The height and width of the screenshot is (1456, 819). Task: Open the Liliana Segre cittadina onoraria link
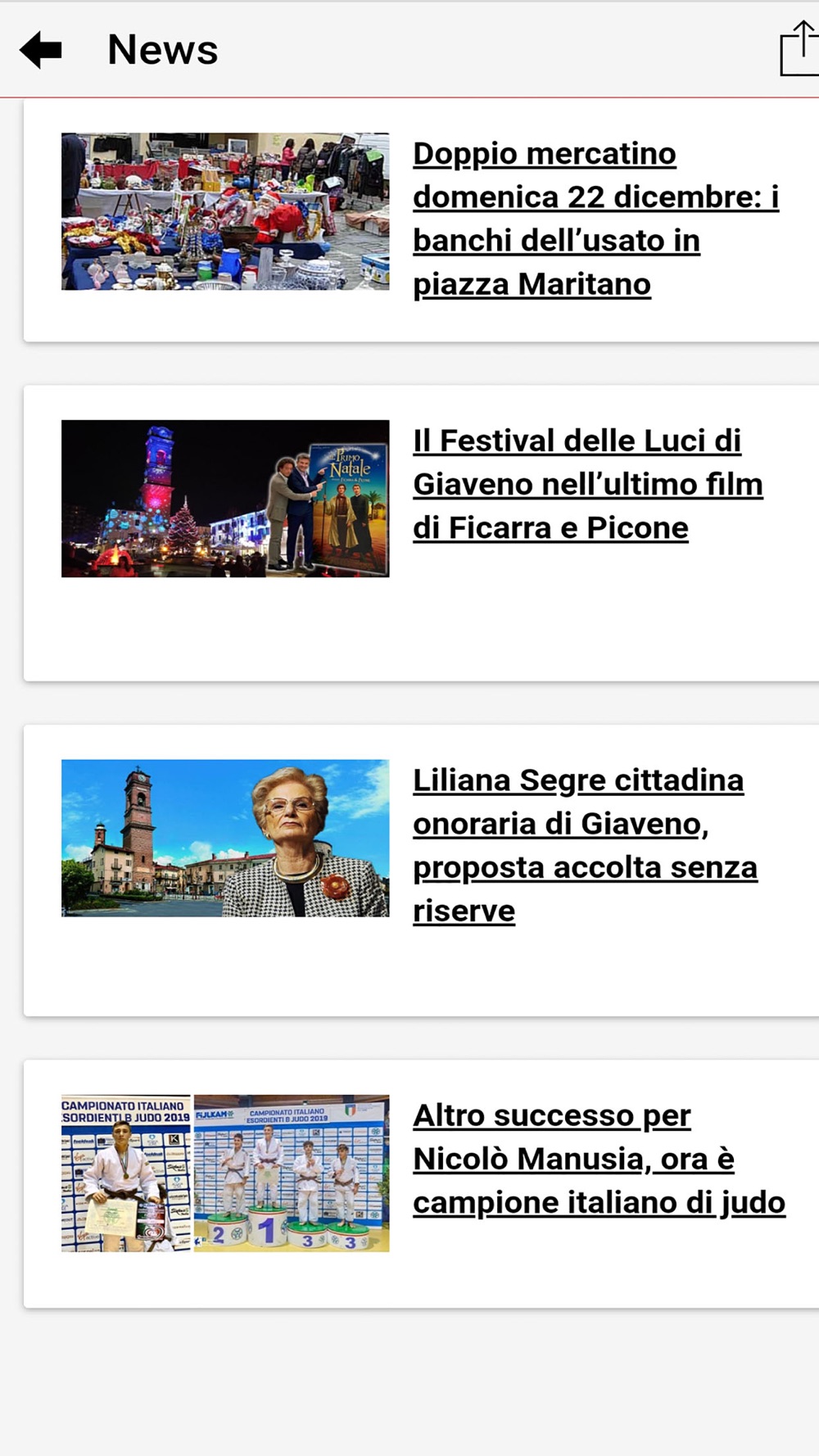585,845
